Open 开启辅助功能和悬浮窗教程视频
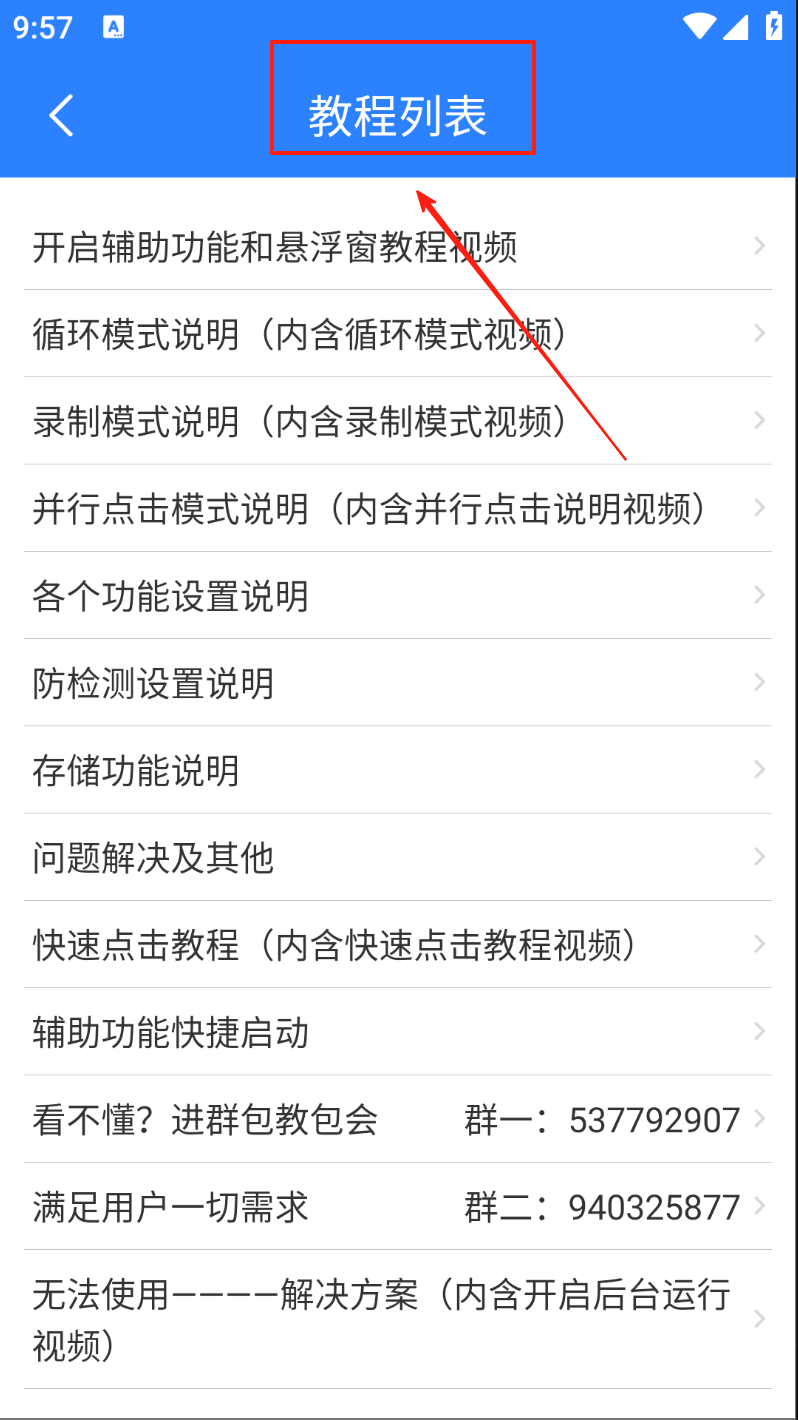This screenshot has height=1420, width=798. click(x=398, y=246)
